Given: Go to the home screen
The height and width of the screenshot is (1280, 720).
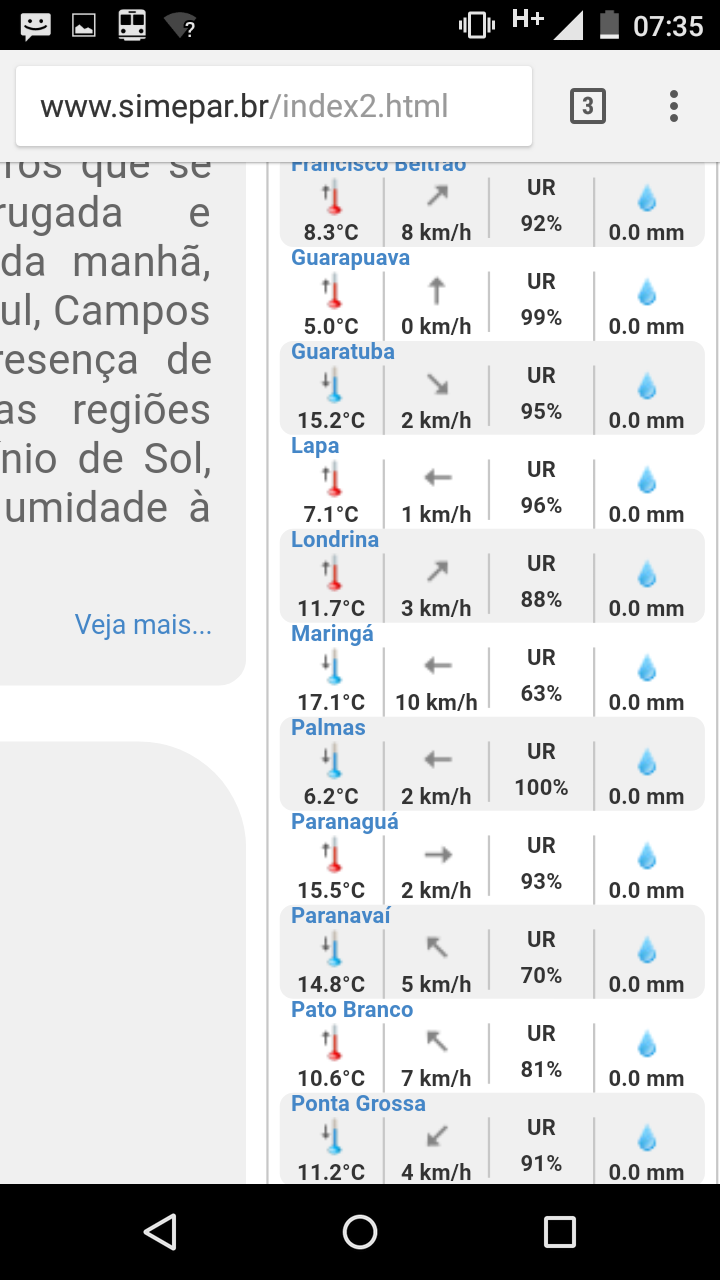Looking at the screenshot, I should click(x=360, y=1232).
